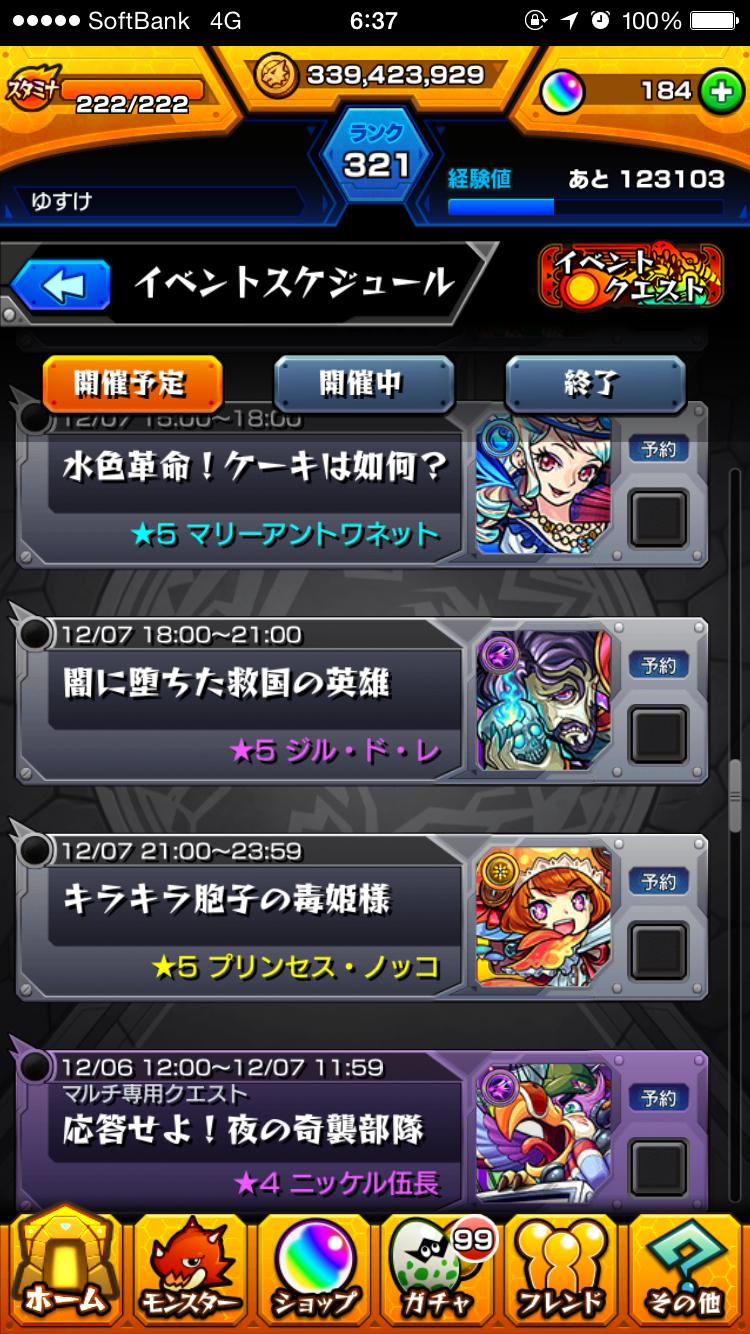The height and width of the screenshot is (1334, 750).
Task: Reserve the ニッケル伍長 quest checkbox
Action: [x=658, y=1167]
